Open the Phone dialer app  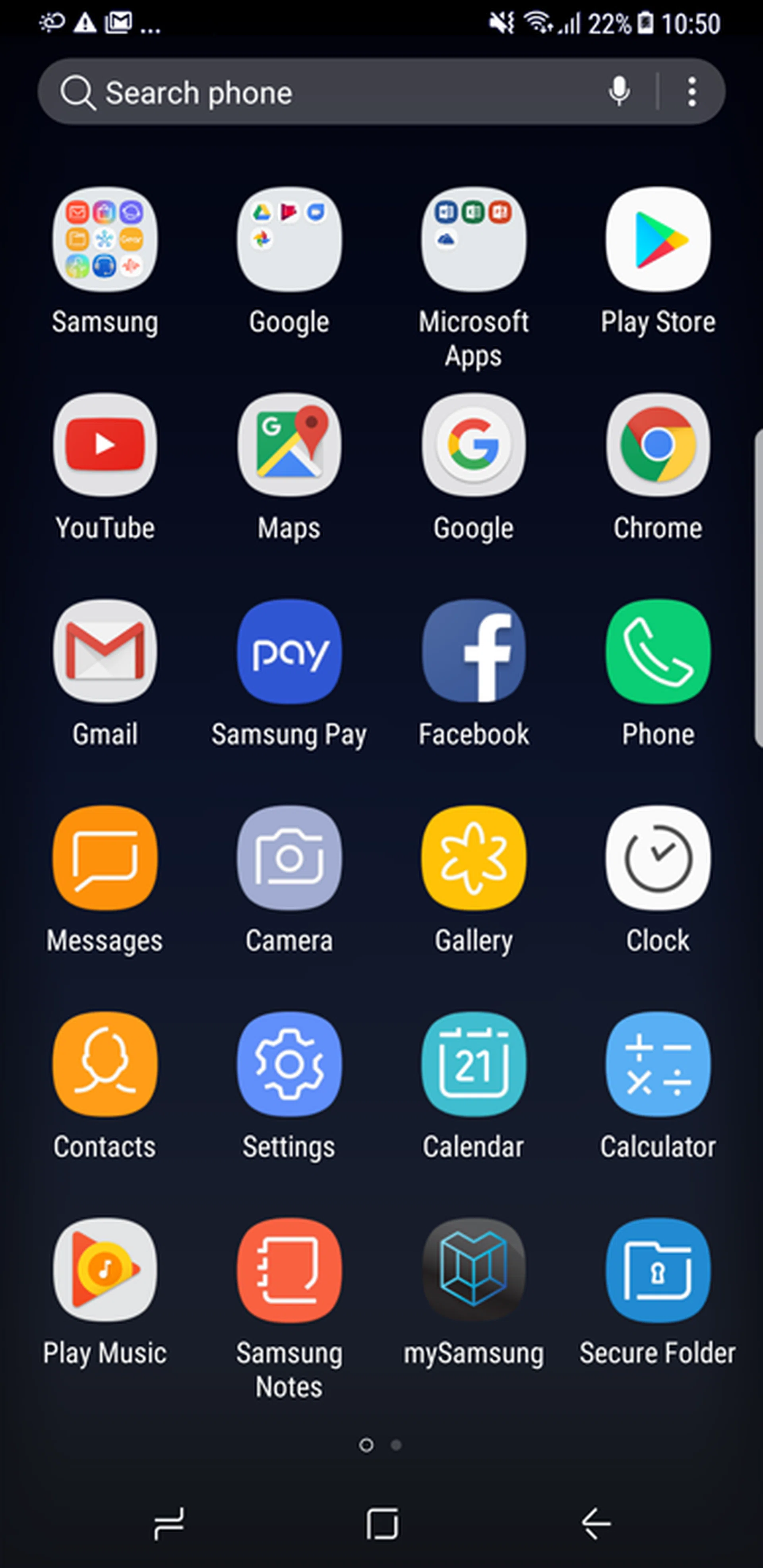click(658, 652)
